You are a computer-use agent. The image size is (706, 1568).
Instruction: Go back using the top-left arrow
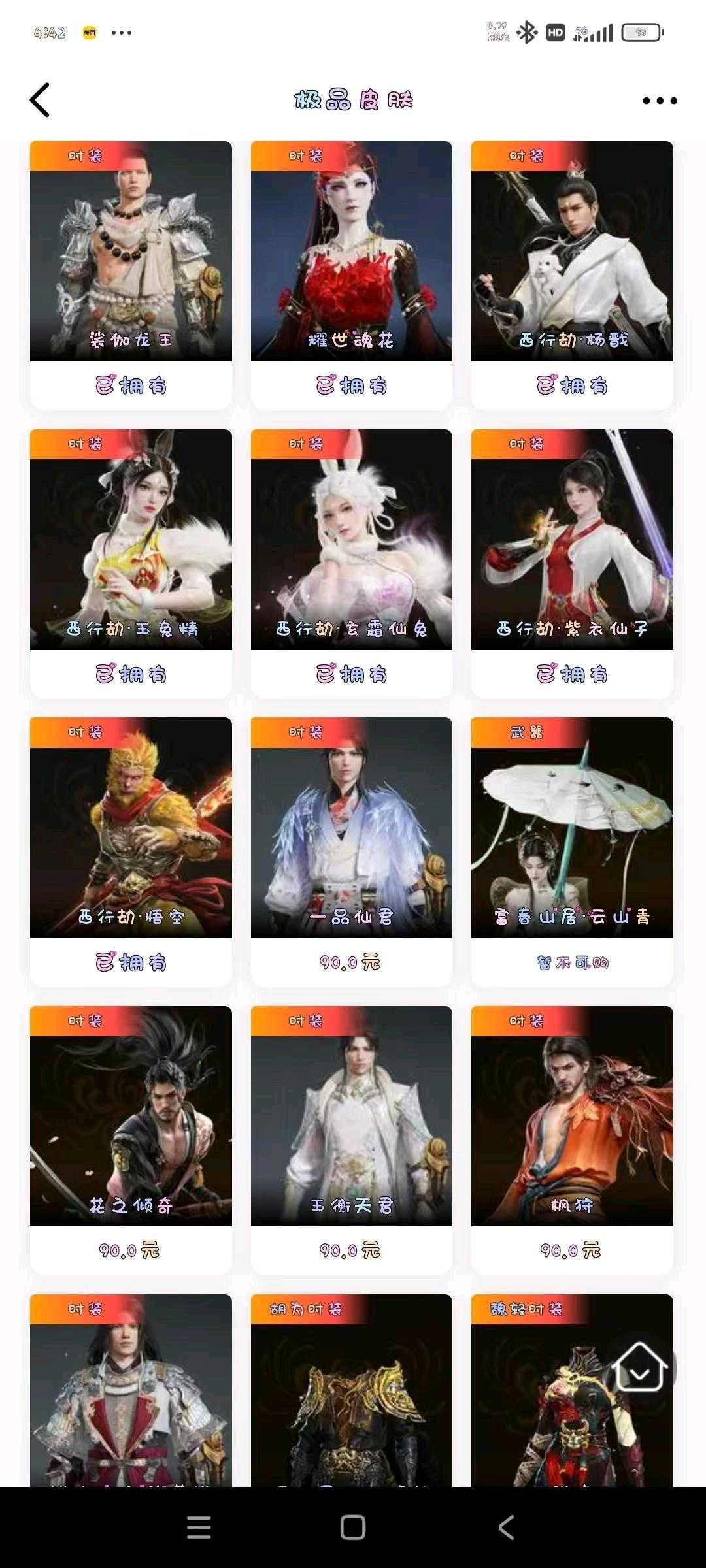click(x=40, y=100)
